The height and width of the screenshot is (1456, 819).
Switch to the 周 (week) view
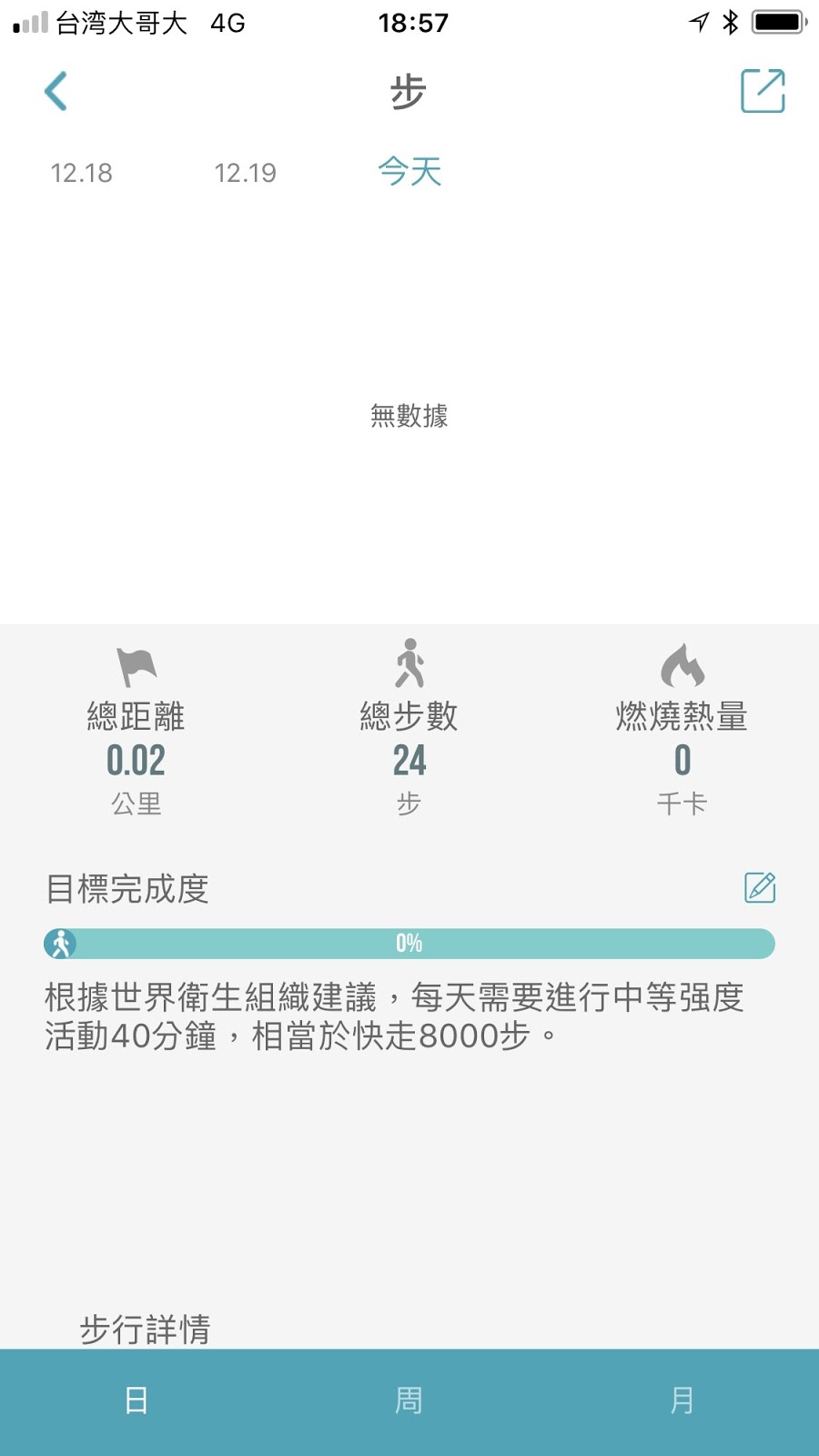tap(409, 1400)
